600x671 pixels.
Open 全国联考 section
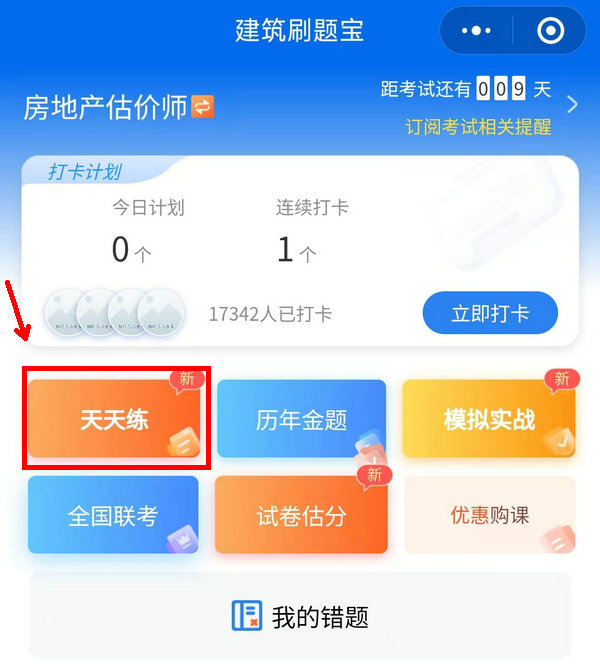tap(113, 515)
